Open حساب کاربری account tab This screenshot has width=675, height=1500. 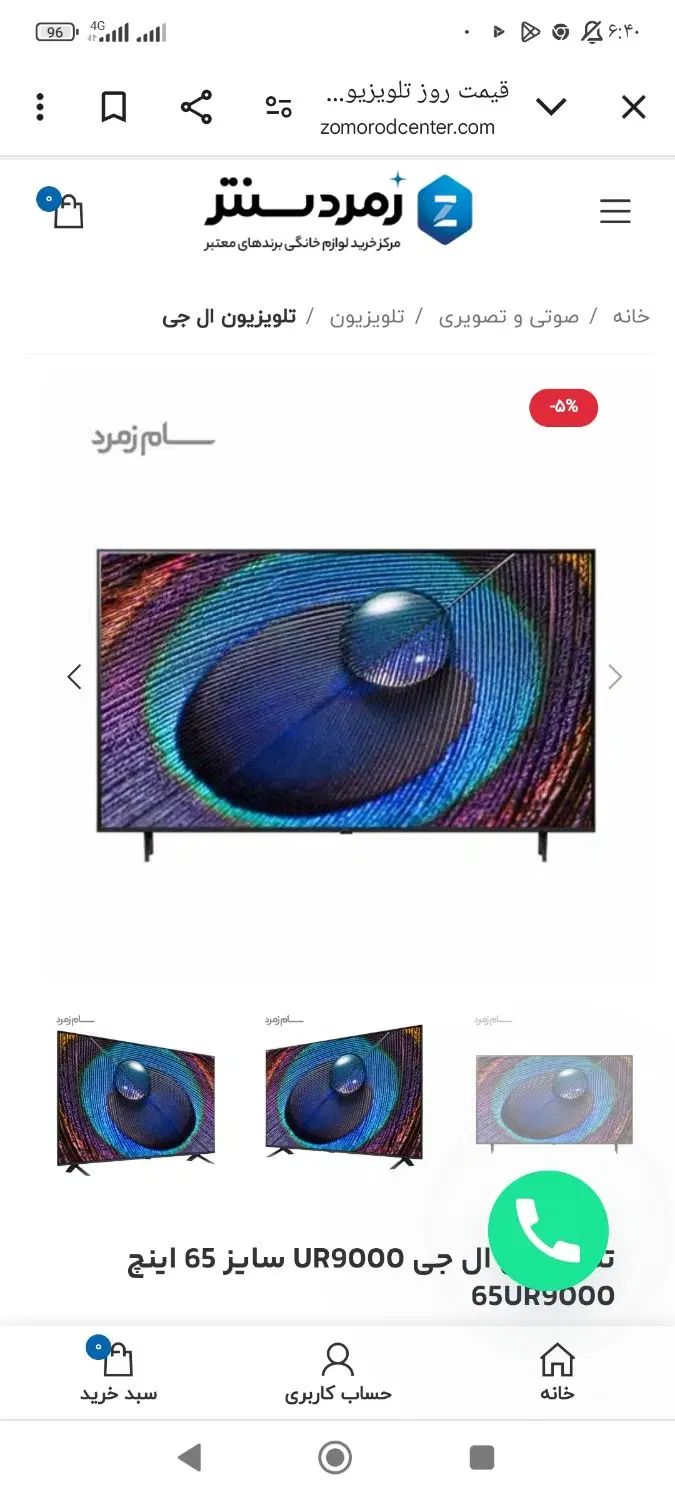pos(338,1373)
